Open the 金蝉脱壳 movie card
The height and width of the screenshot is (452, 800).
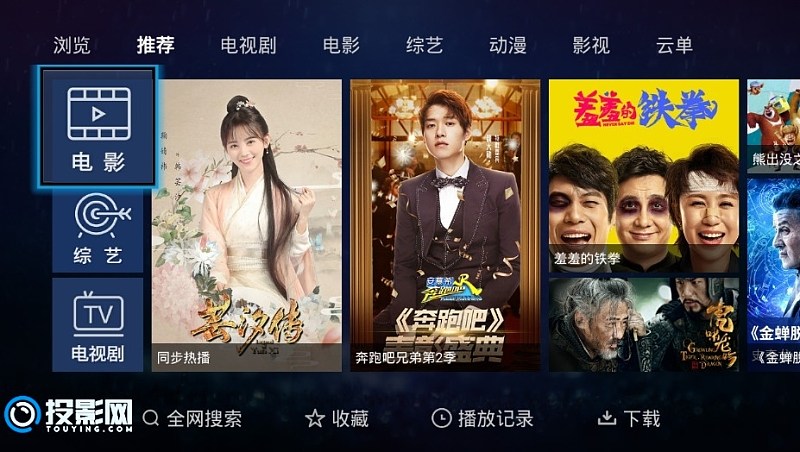773,275
